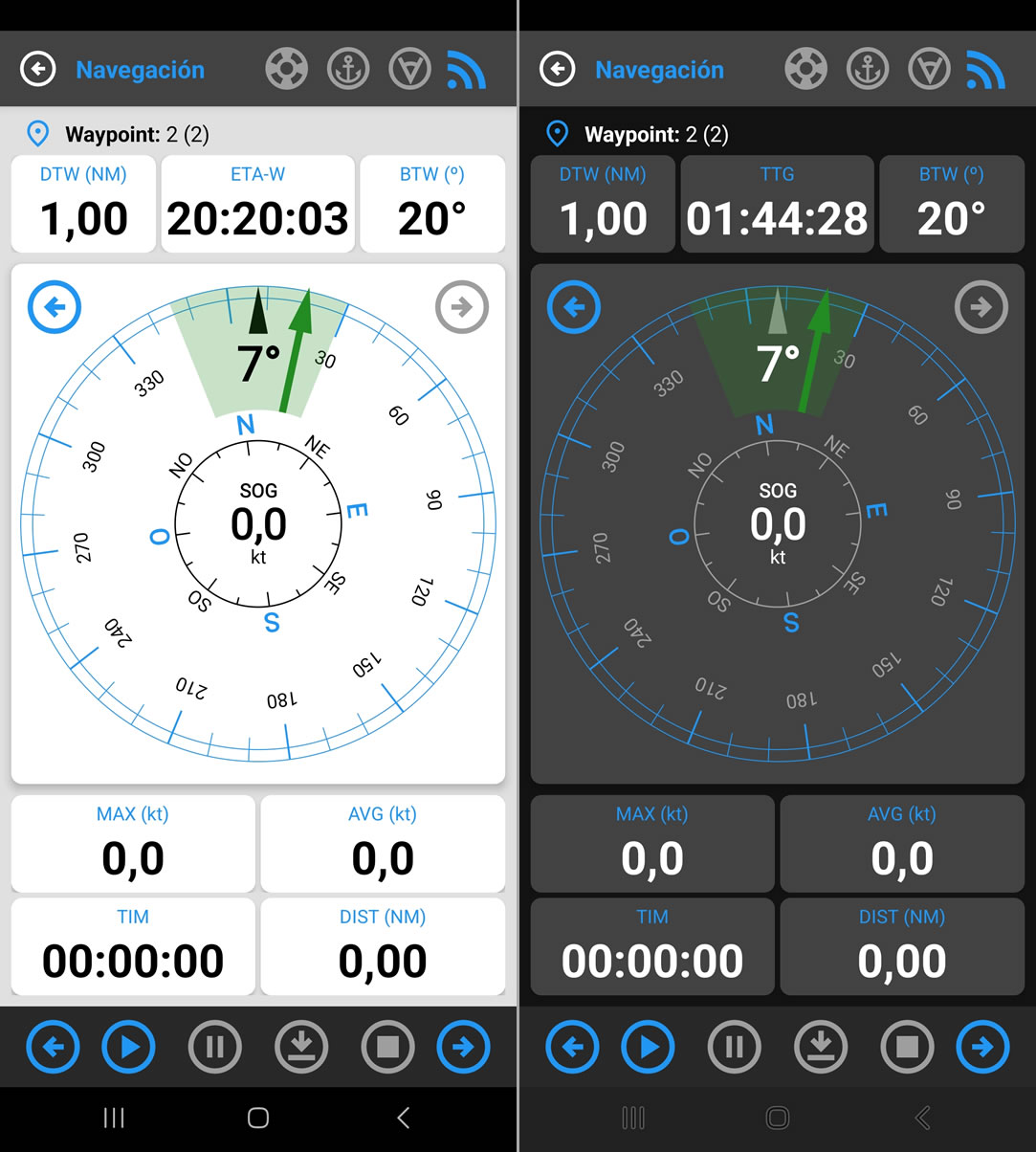Save the track with the light screen download button
Screen dimensions: 1036x1152
pyautogui.click(x=300, y=1047)
